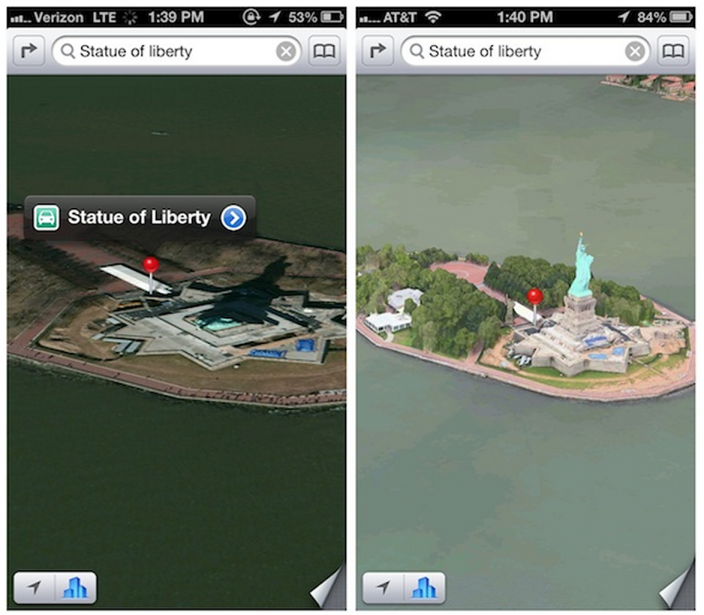Tap the directions arrow on the AT&T screen
Screen dimensions: 704x615
(377, 52)
